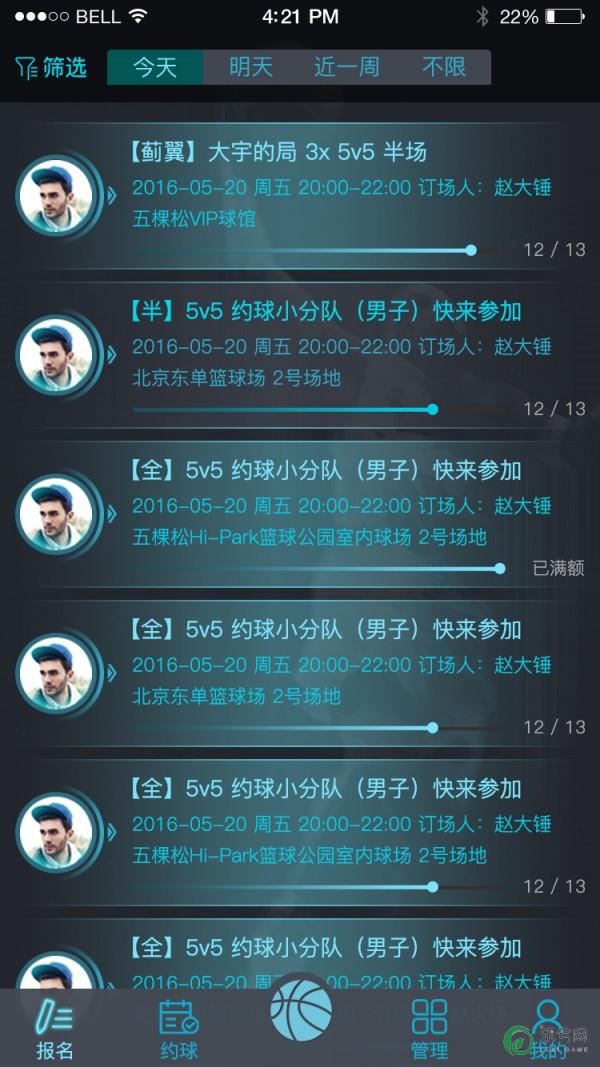Tap the center basketball button
600x1067 pixels.
300,1010
